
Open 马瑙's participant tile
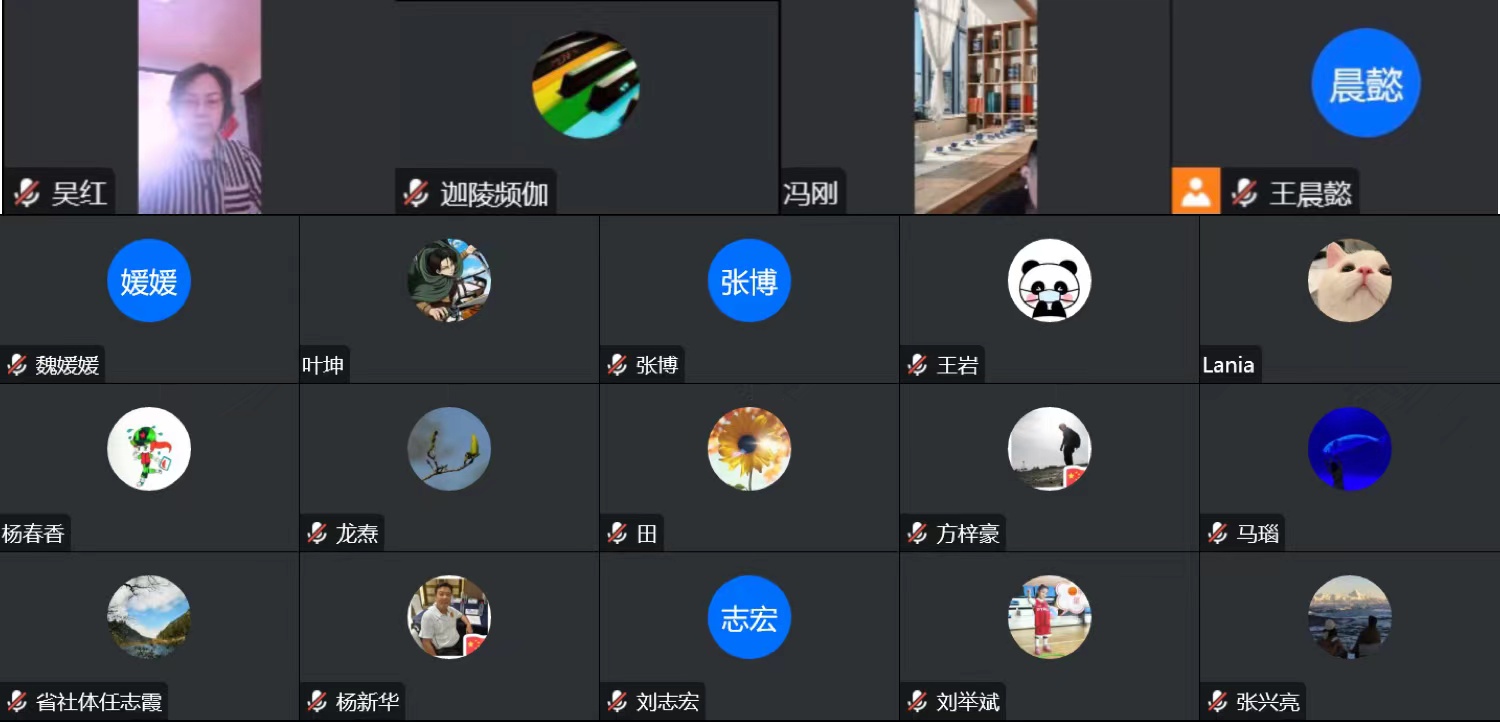point(1349,466)
